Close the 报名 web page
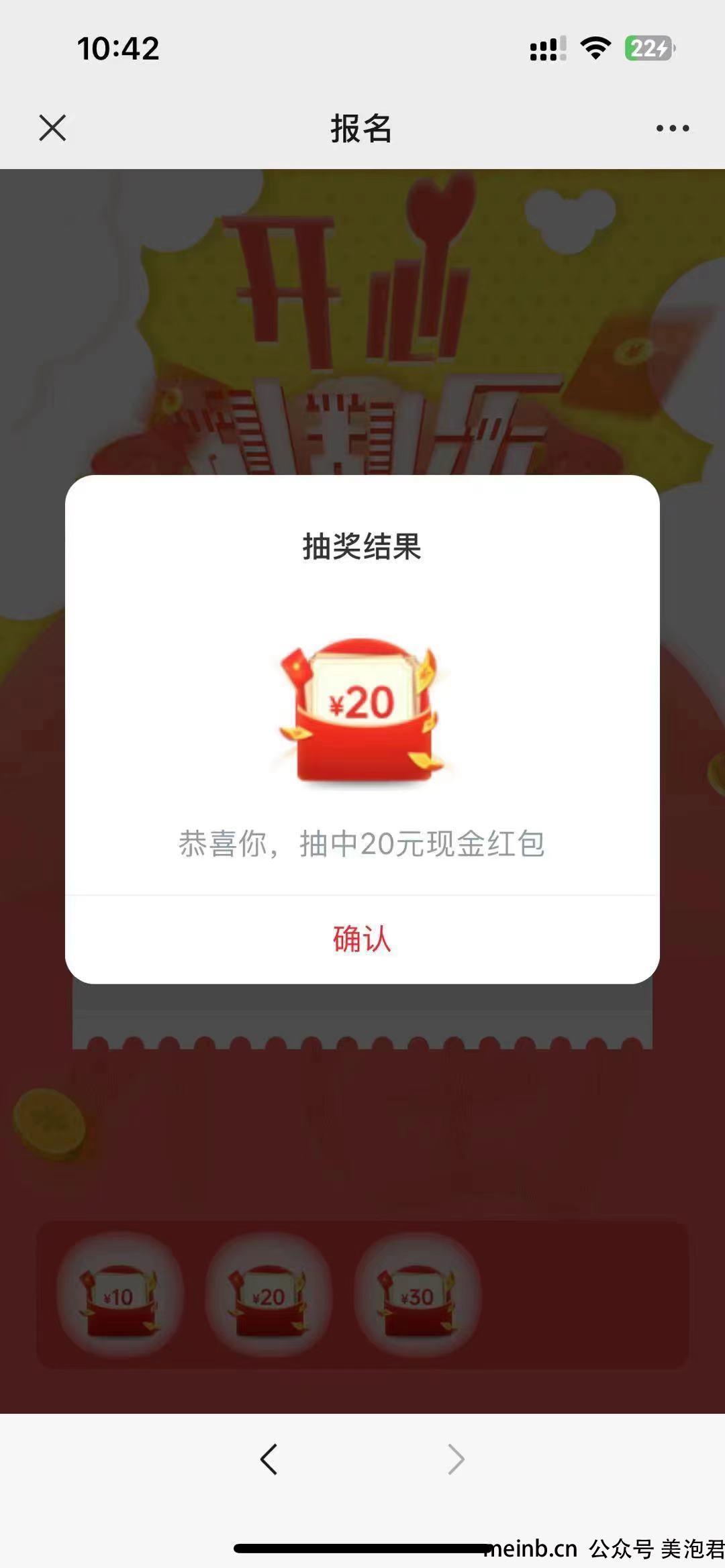Image resolution: width=725 pixels, height=1568 pixels. point(52,127)
